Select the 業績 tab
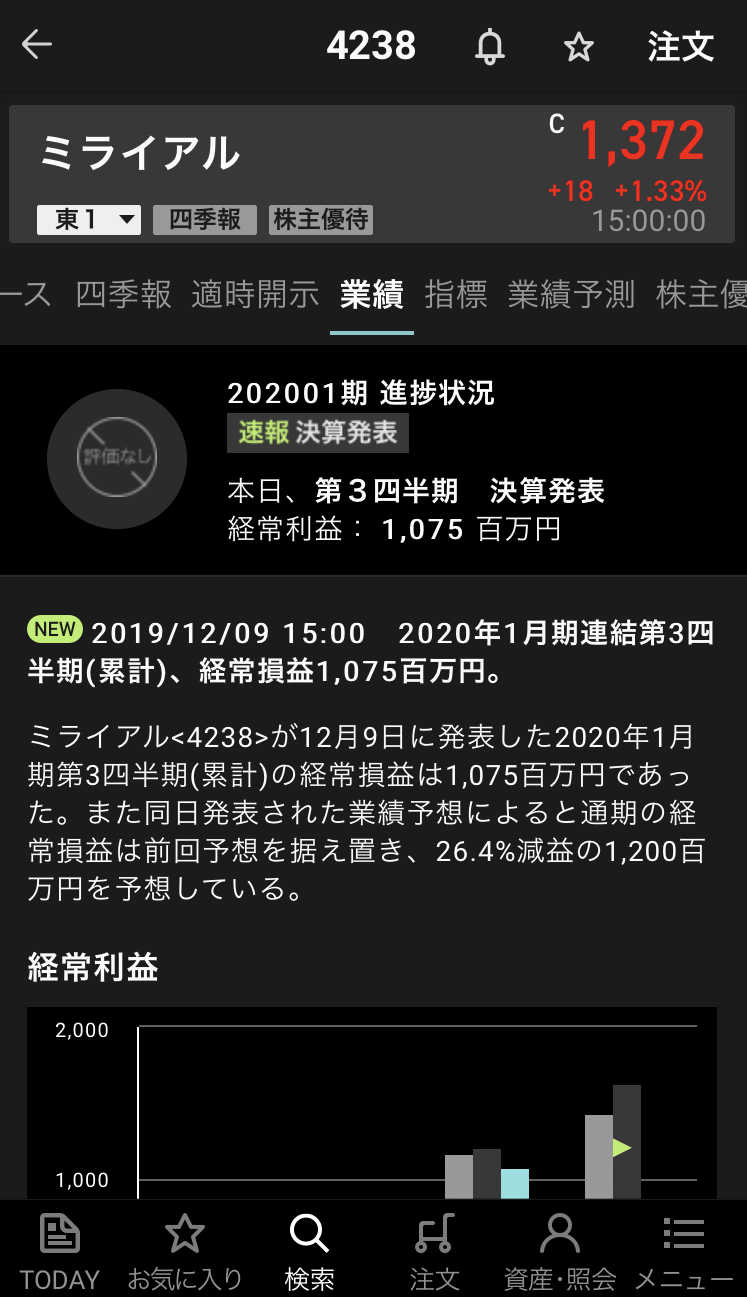The image size is (747, 1297). [x=371, y=294]
